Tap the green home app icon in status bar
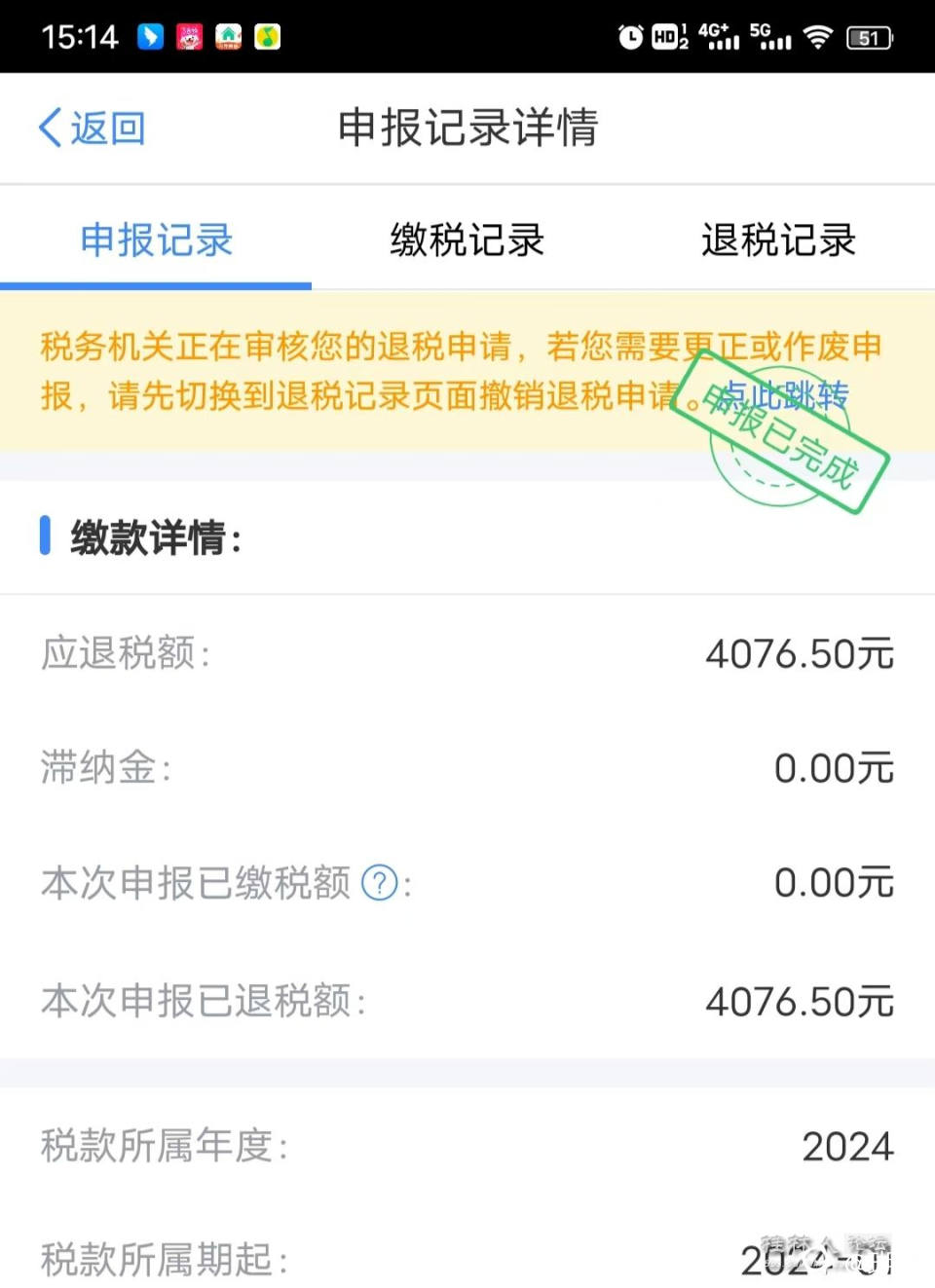Viewport: 935px width, 1288px height. point(226,36)
